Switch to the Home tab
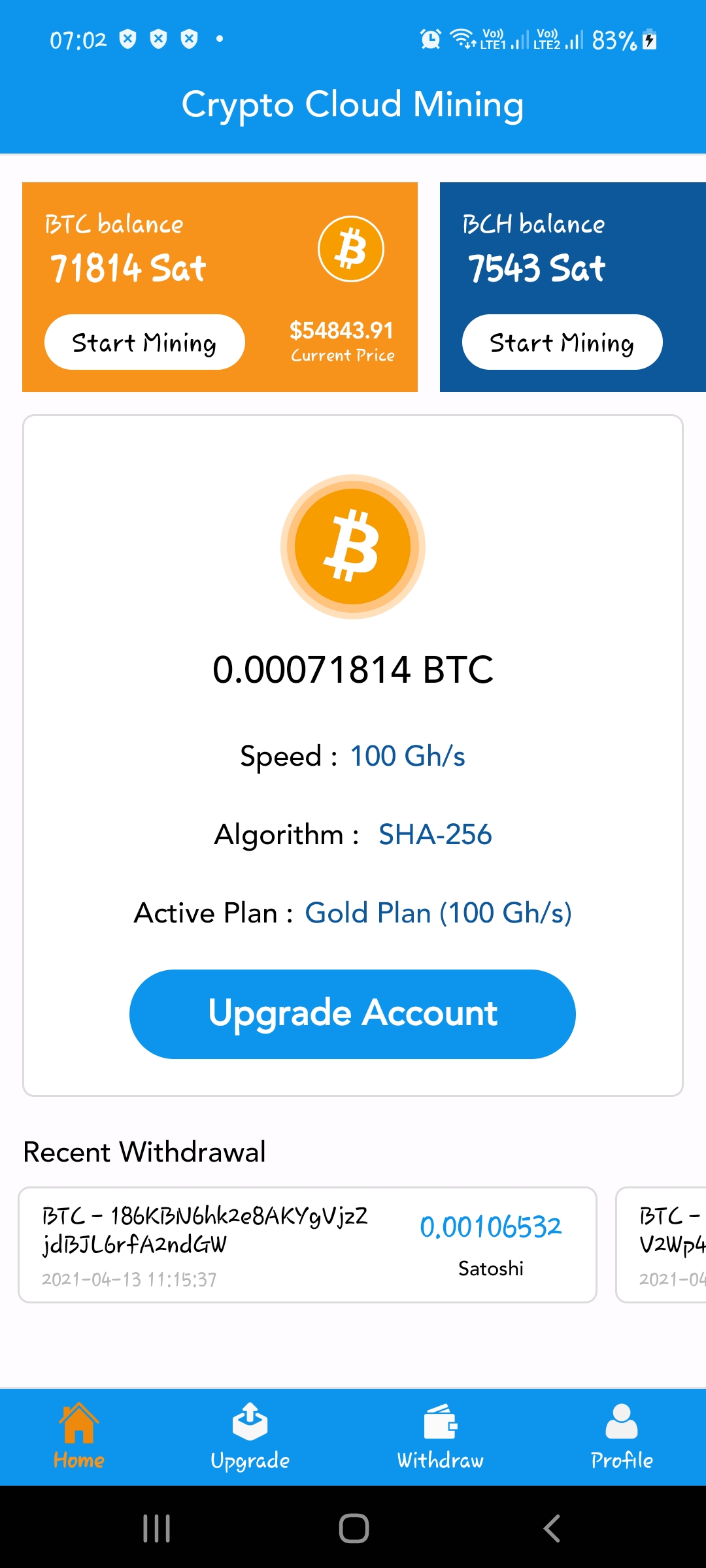The height and width of the screenshot is (1568, 706). click(78, 1437)
